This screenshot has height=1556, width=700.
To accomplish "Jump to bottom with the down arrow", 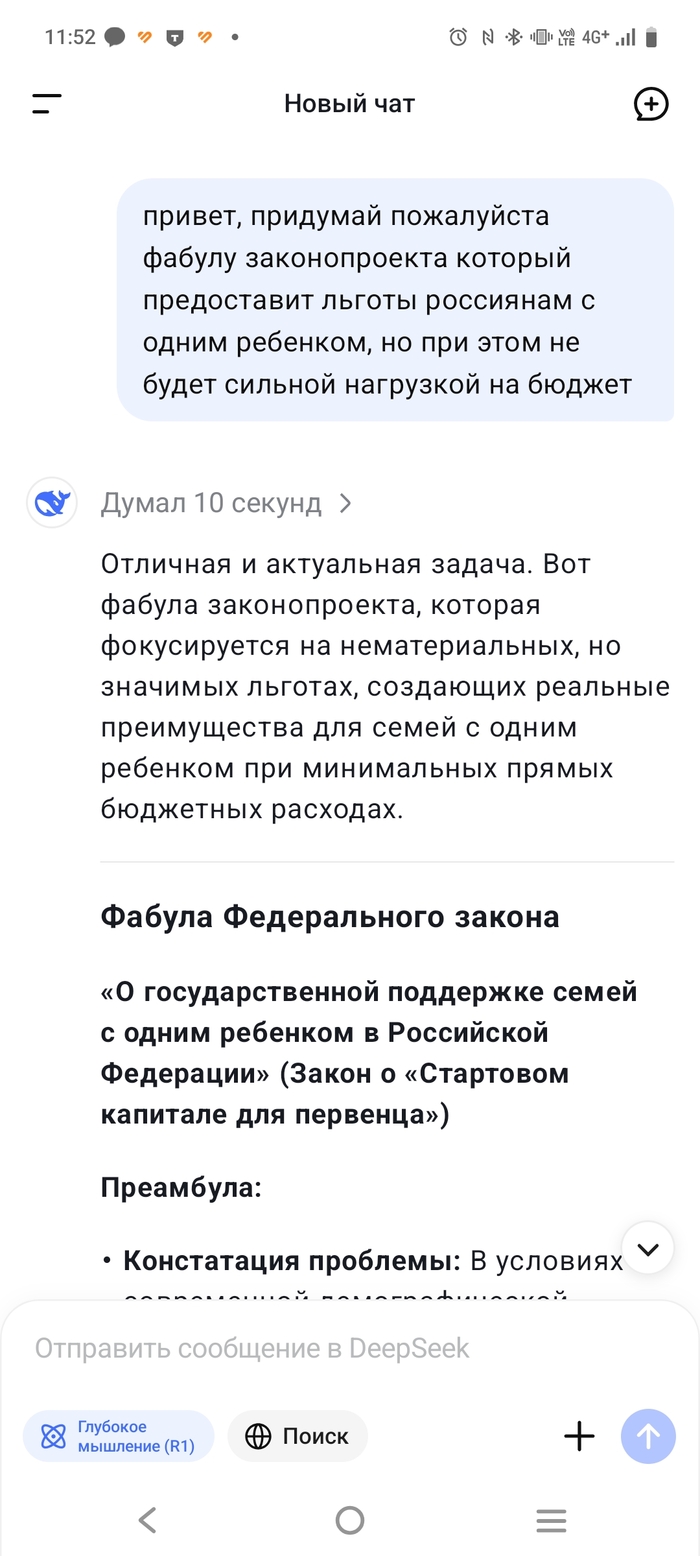I will (648, 1248).
